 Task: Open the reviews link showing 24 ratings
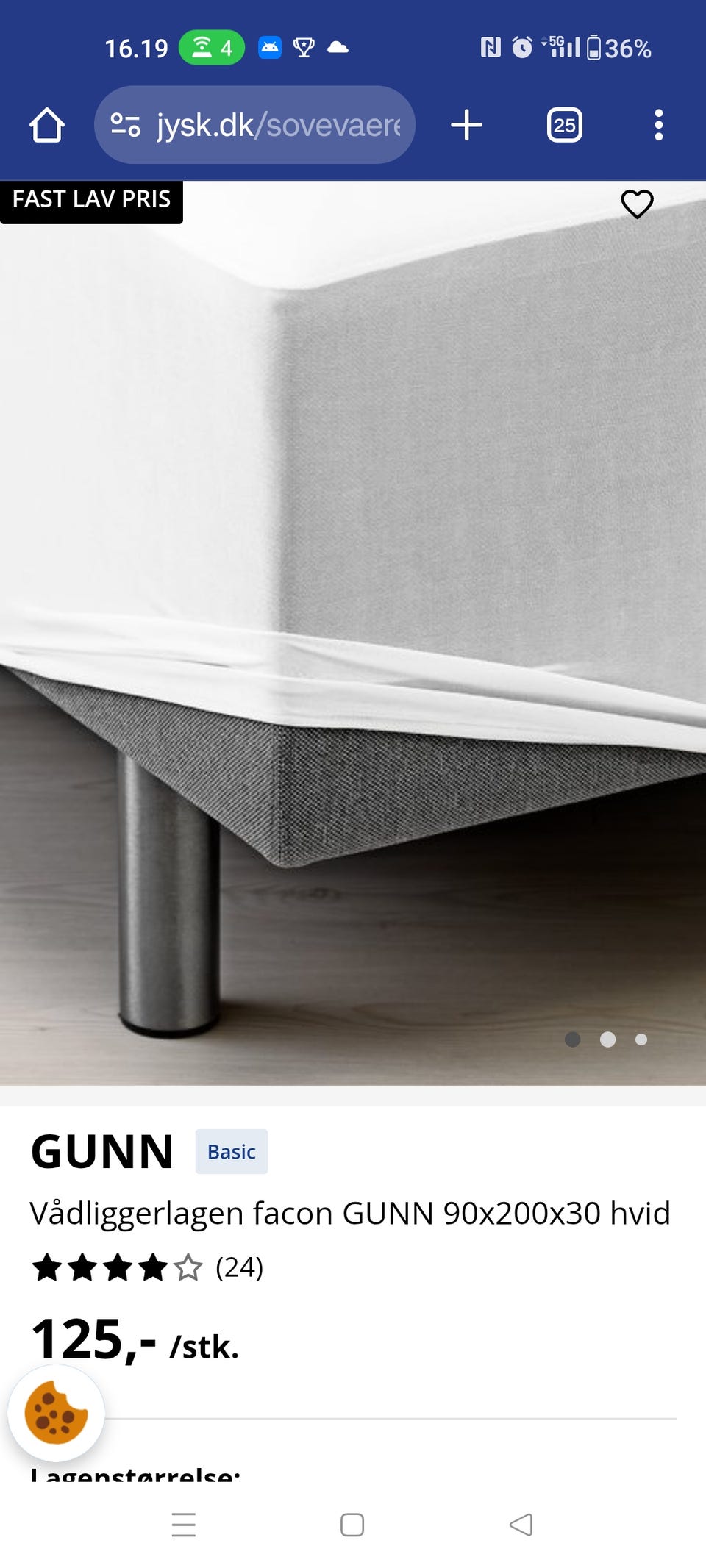[240, 1267]
